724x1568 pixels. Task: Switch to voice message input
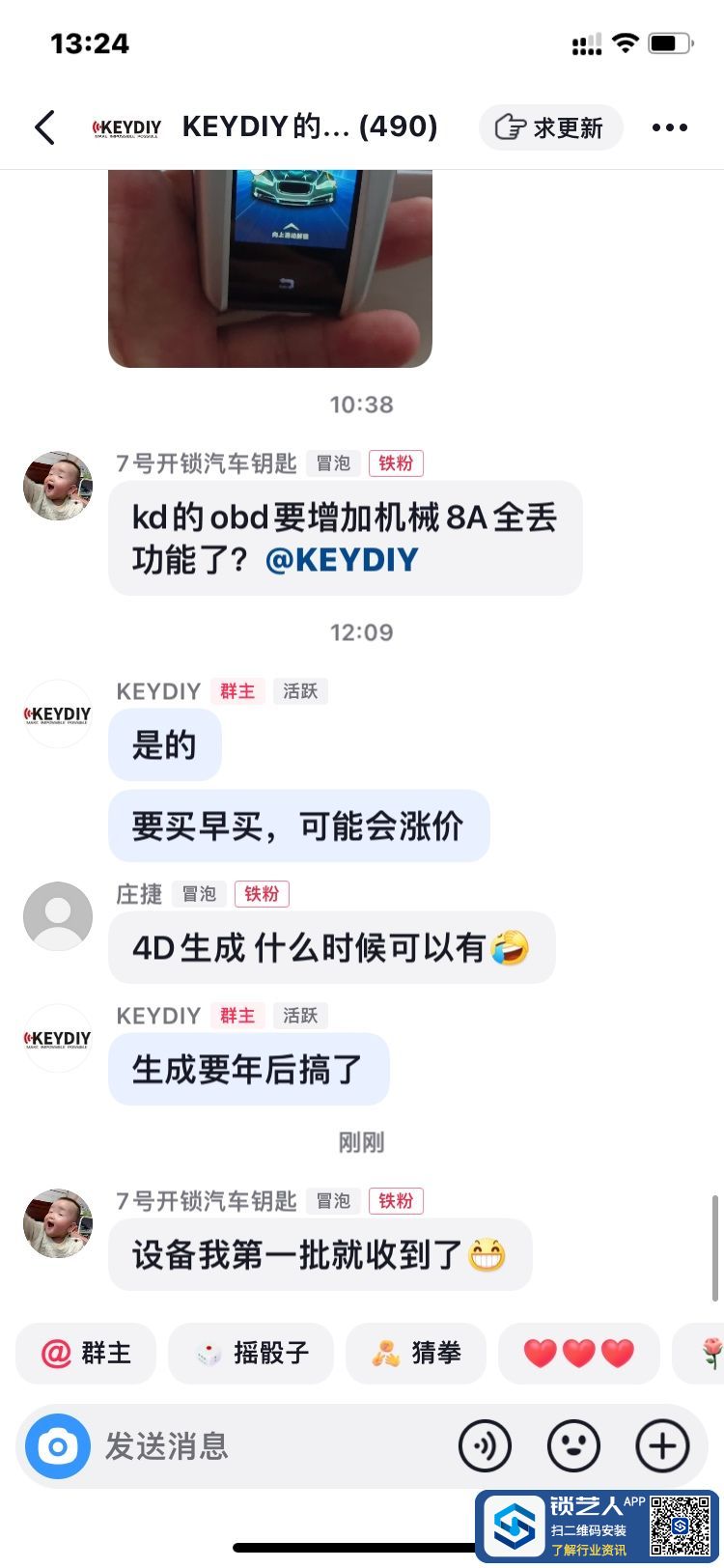point(485,1446)
